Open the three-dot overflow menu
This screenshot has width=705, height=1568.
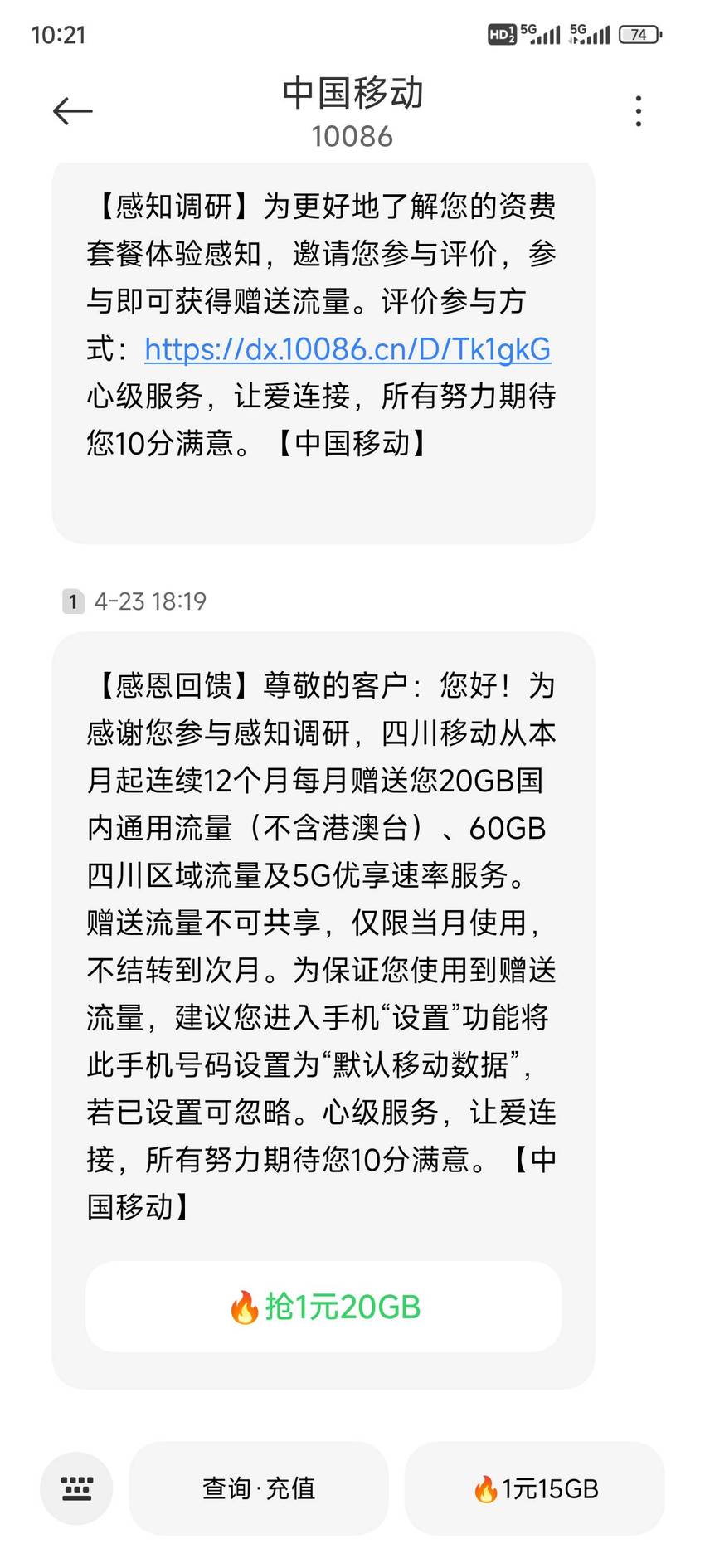coord(638,111)
